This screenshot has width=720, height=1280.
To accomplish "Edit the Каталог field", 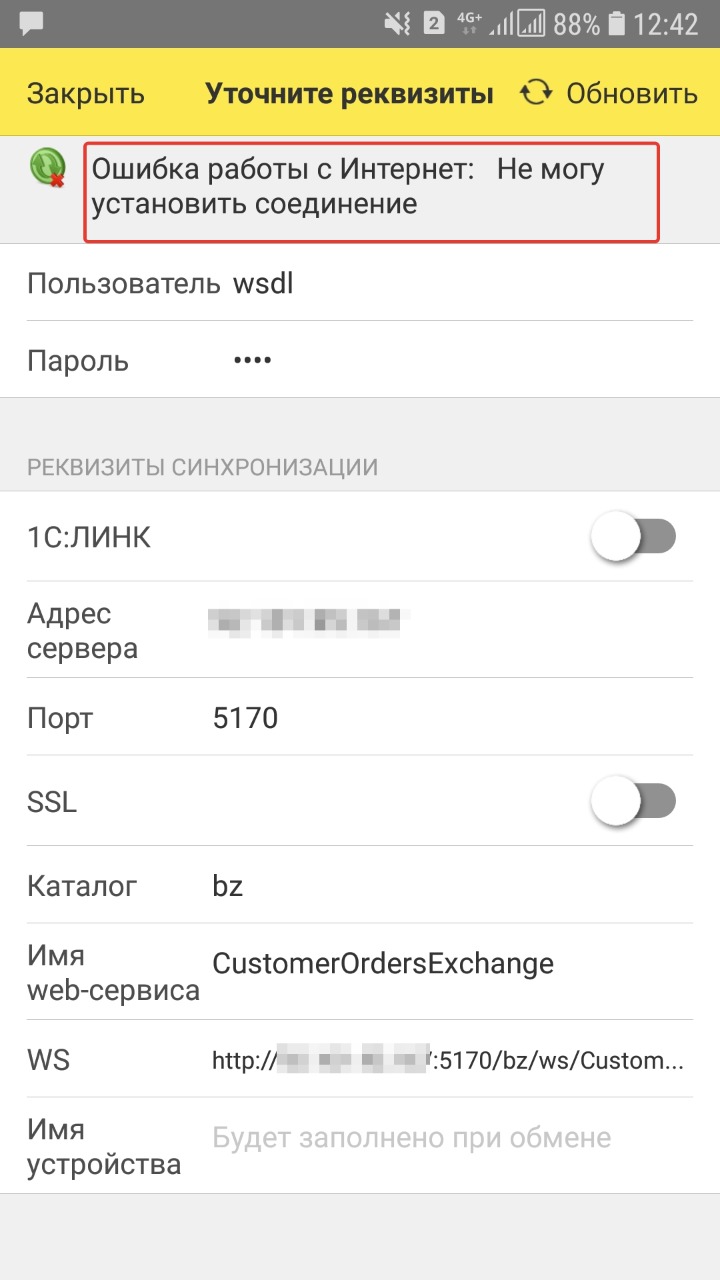I will [450, 886].
